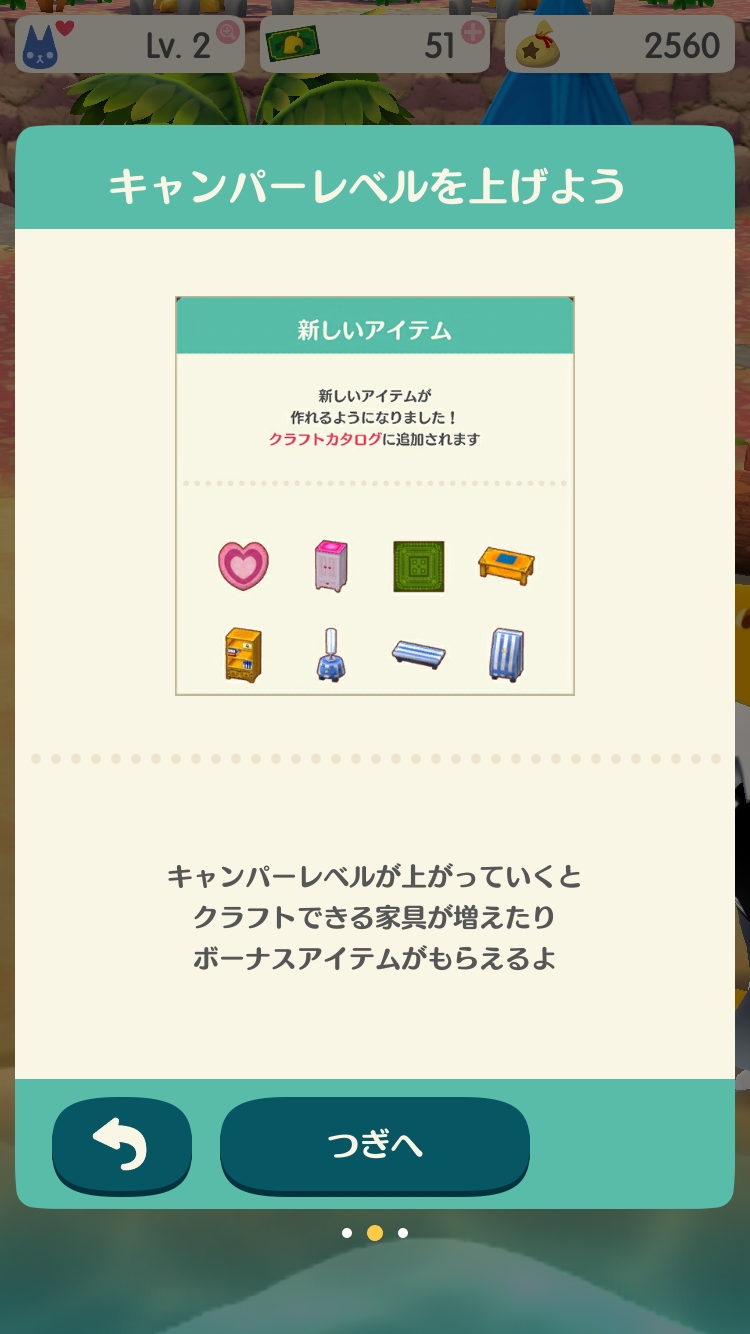750x1334 pixels.
Task: Add more Leaf Tickets with the plus icon
Action: point(473,31)
